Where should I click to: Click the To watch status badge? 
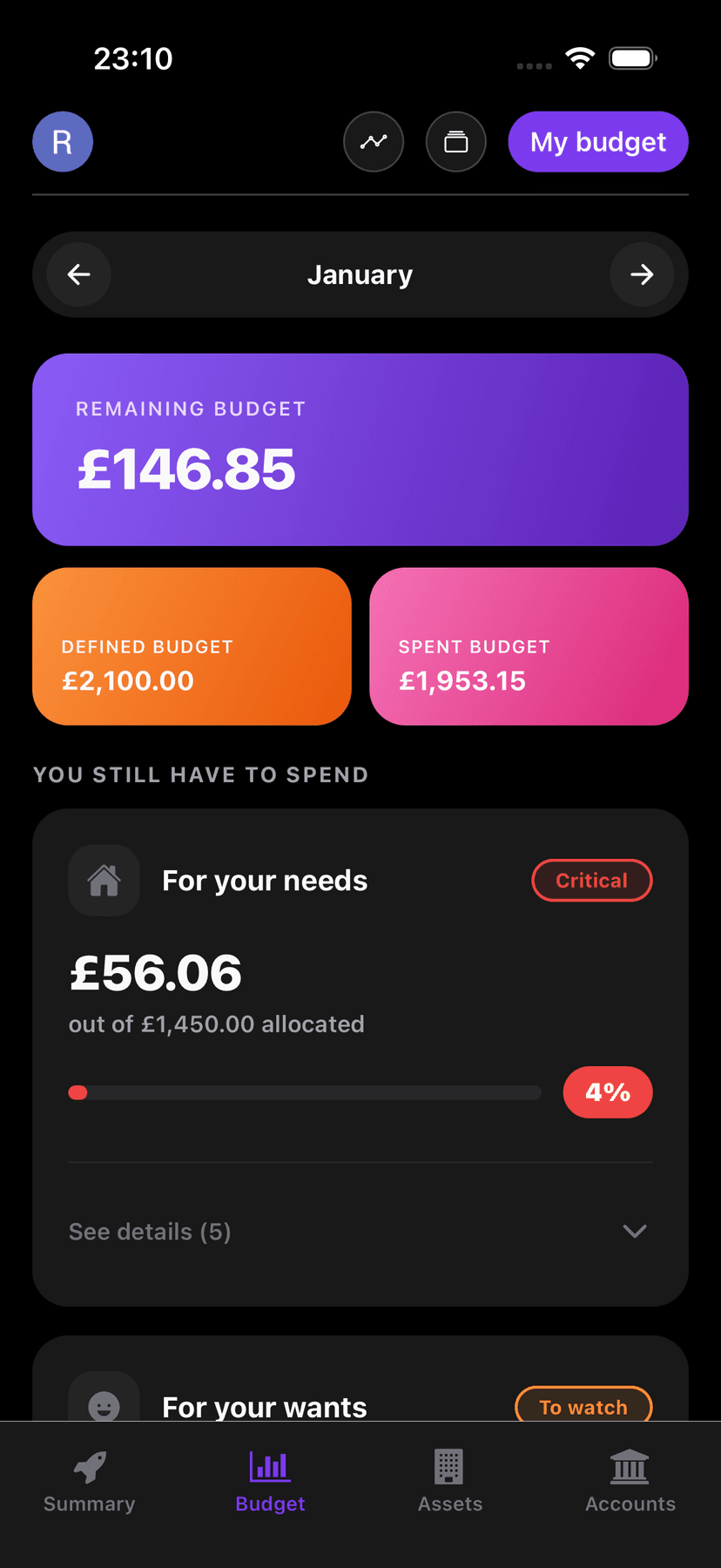(583, 1406)
